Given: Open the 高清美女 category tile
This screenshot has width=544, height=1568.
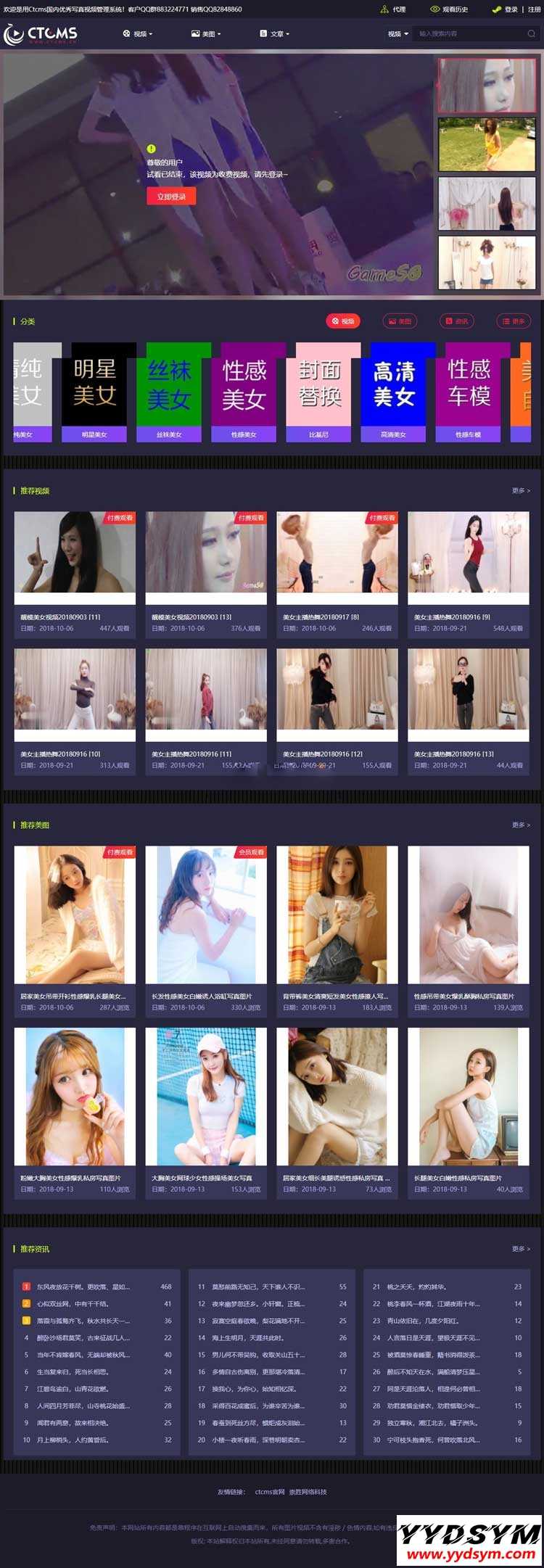Looking at the screenshot, I should 394,392.
